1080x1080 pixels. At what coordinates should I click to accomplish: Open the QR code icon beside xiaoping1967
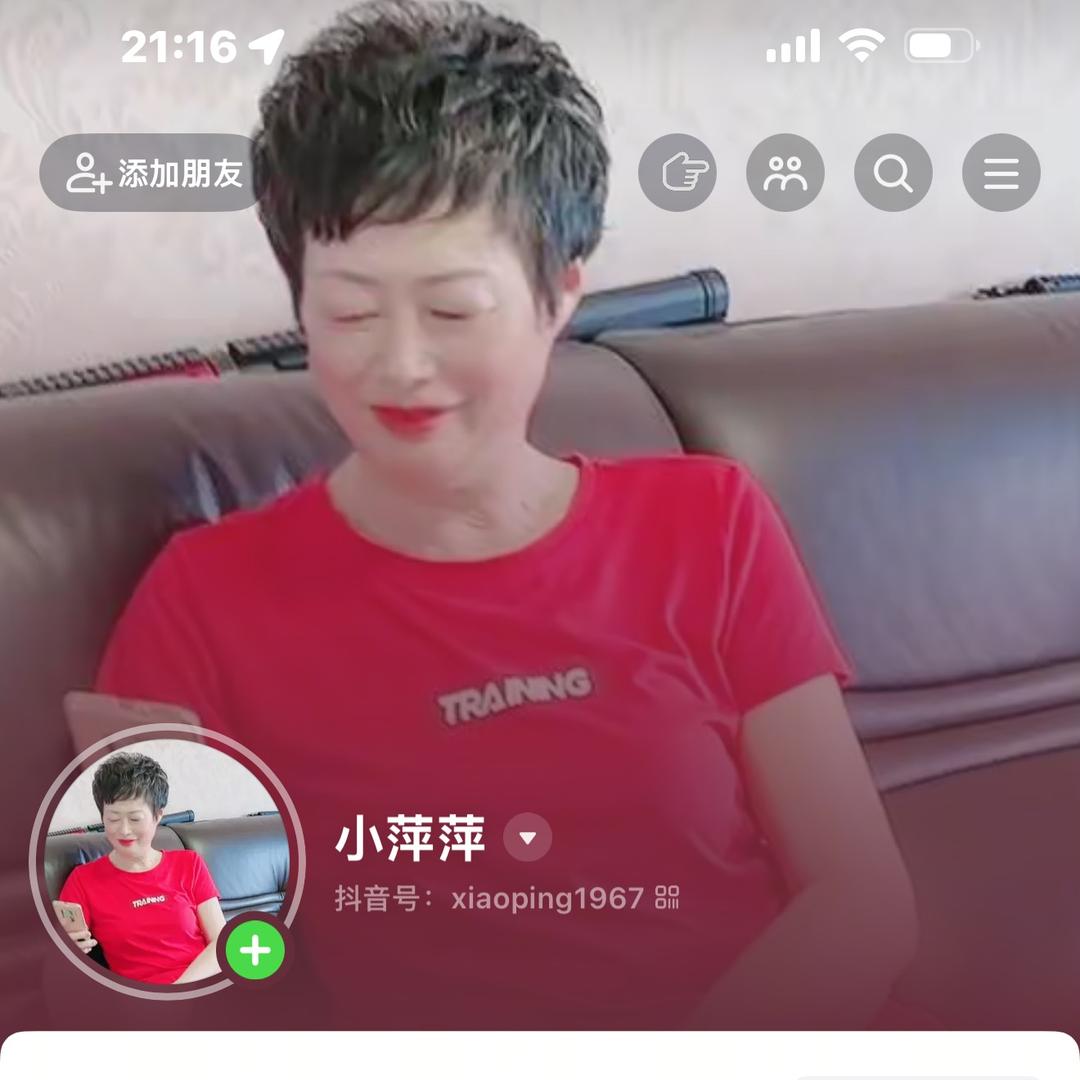[667, 897]
